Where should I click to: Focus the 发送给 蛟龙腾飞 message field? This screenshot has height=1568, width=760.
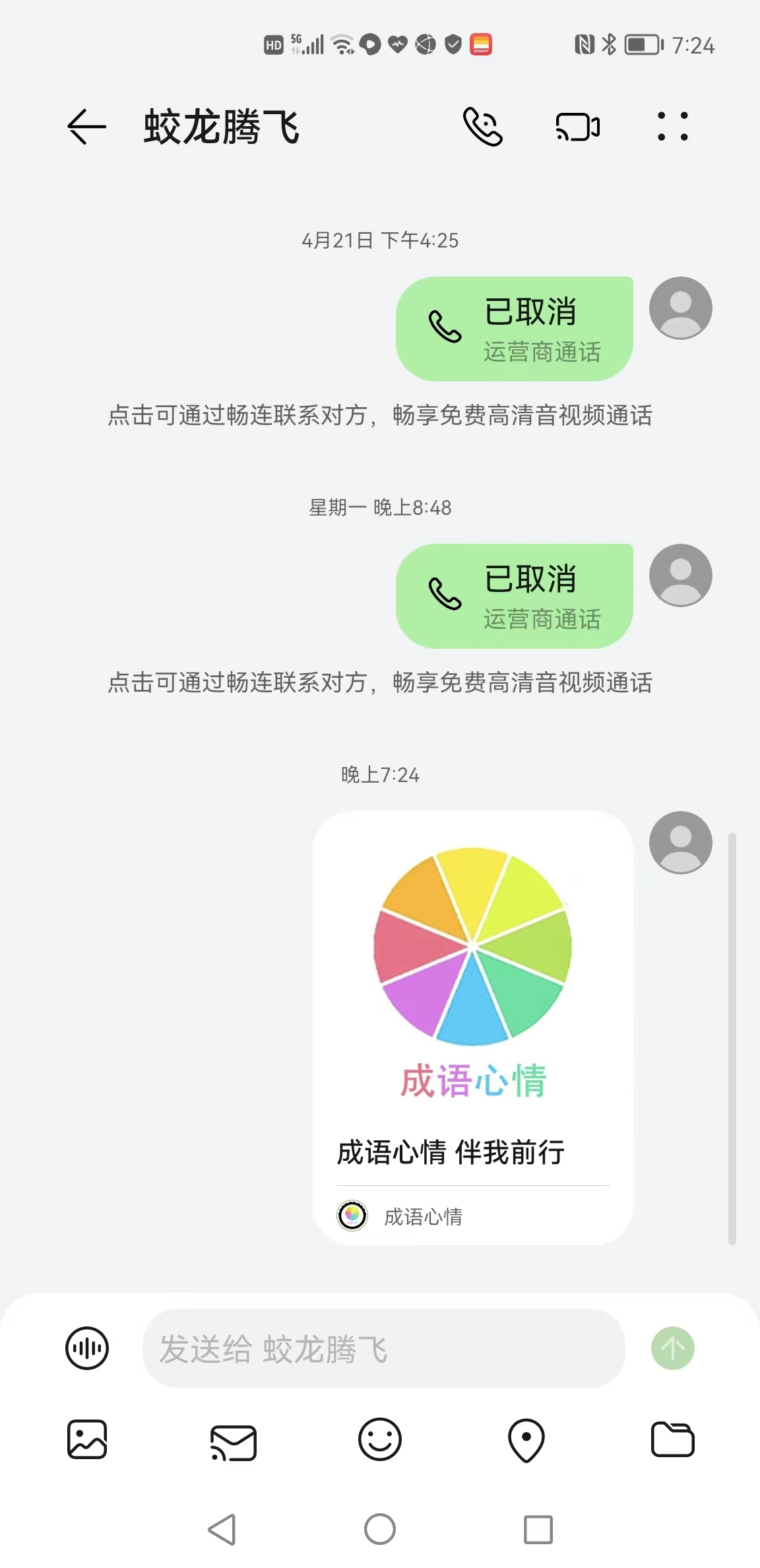point(383,1348)
